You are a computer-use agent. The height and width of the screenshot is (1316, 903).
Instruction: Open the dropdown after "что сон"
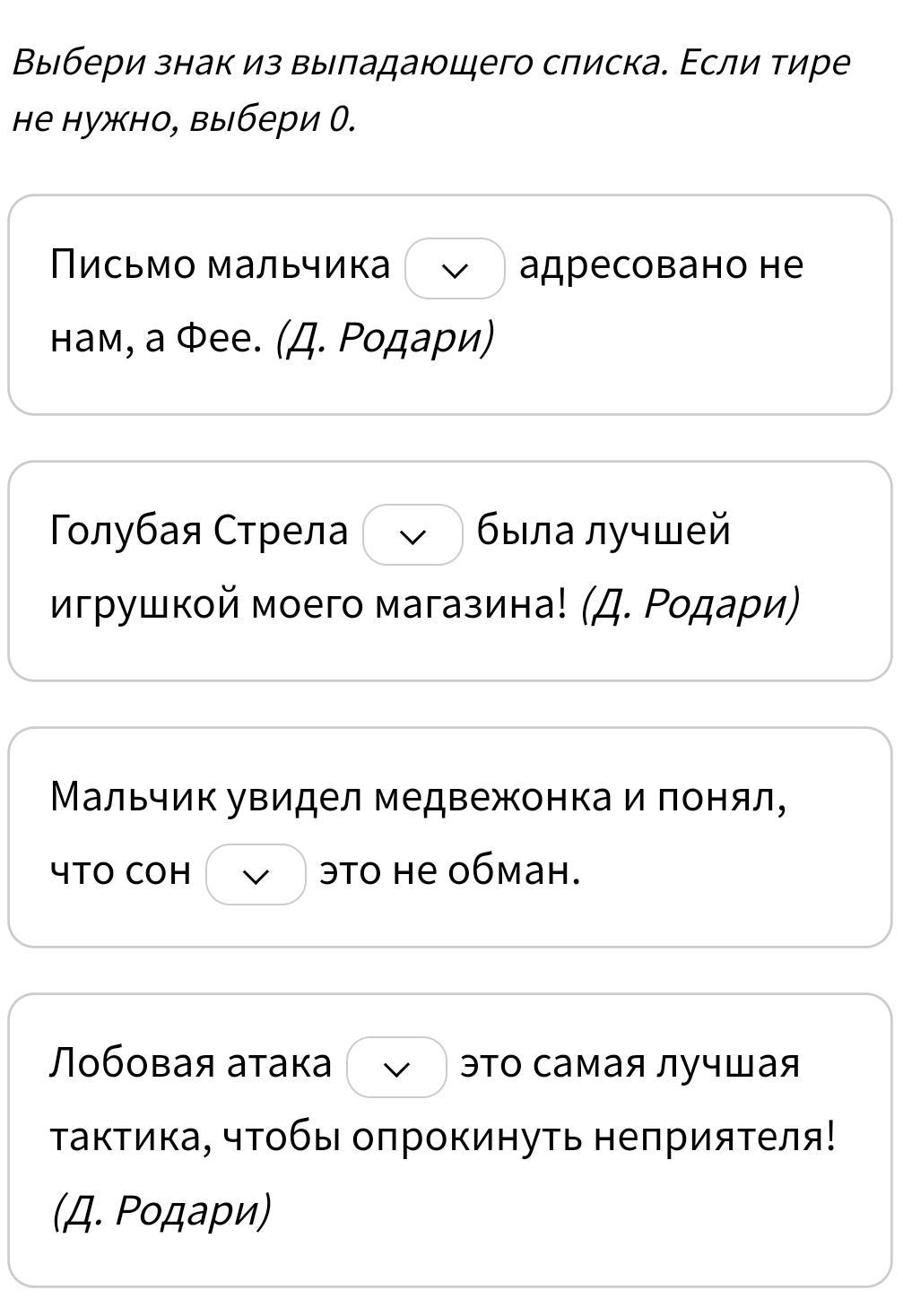click(x=256, y=874)
